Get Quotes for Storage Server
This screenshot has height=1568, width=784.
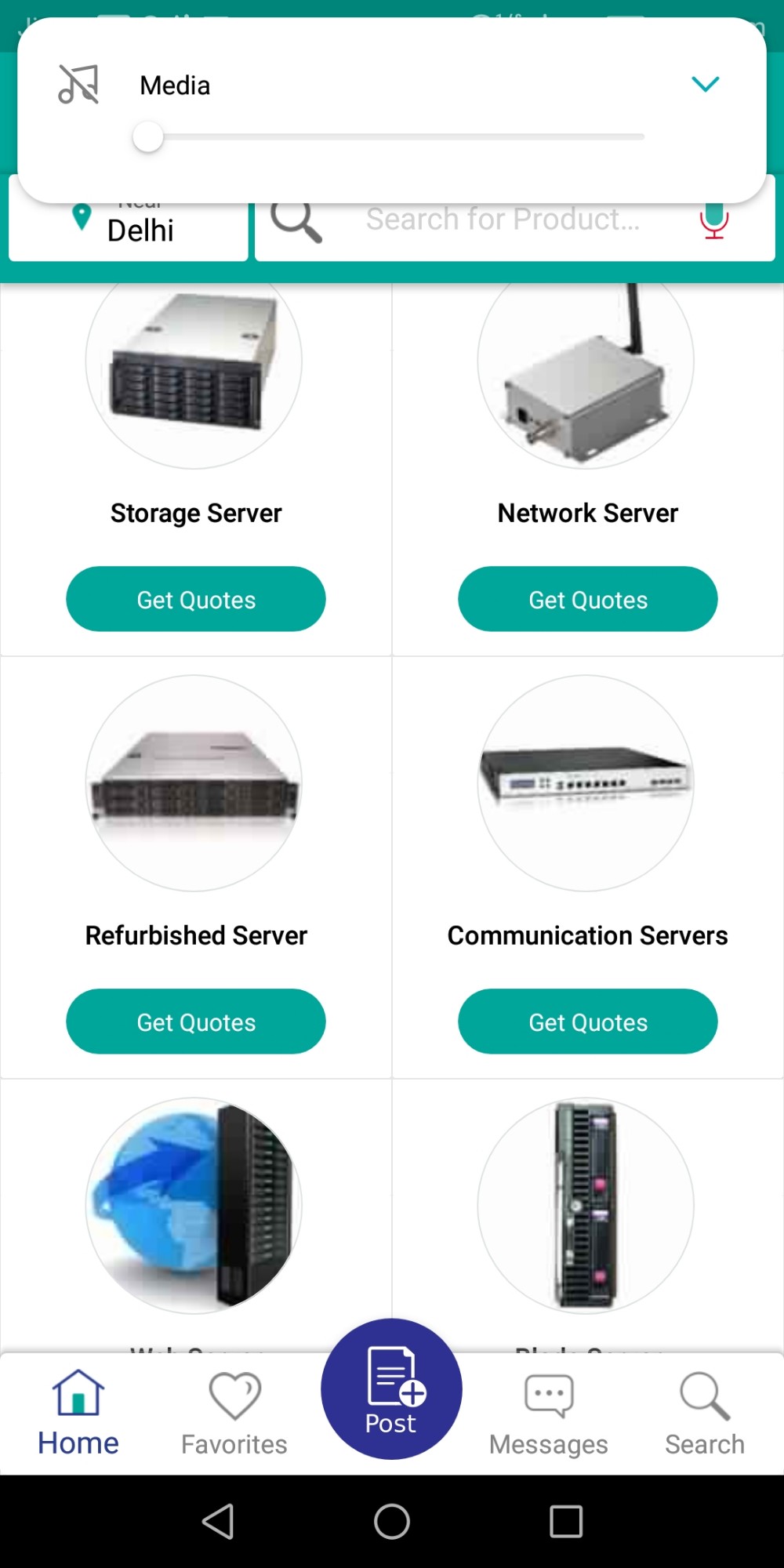pos(196,600)
